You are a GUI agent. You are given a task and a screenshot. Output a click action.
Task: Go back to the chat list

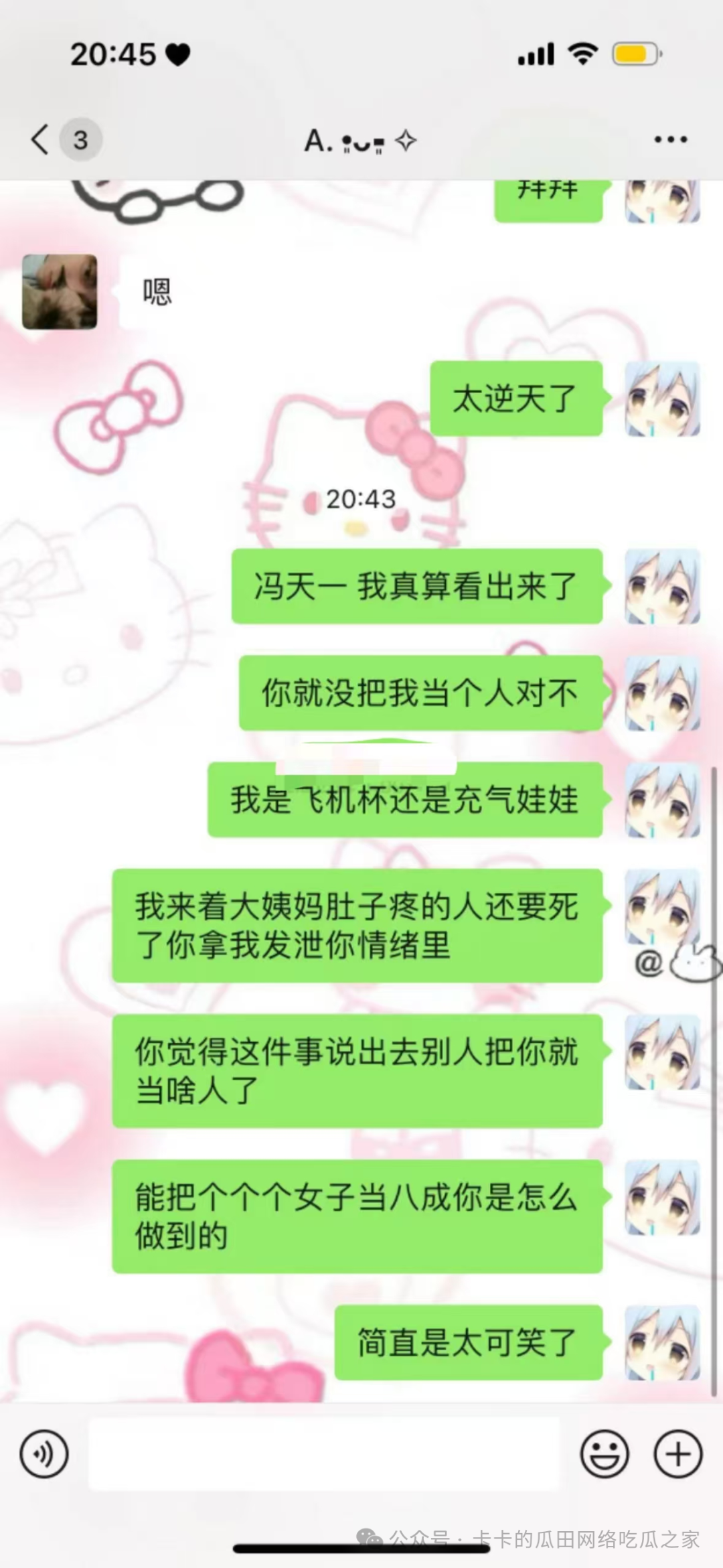click(42, 140)
